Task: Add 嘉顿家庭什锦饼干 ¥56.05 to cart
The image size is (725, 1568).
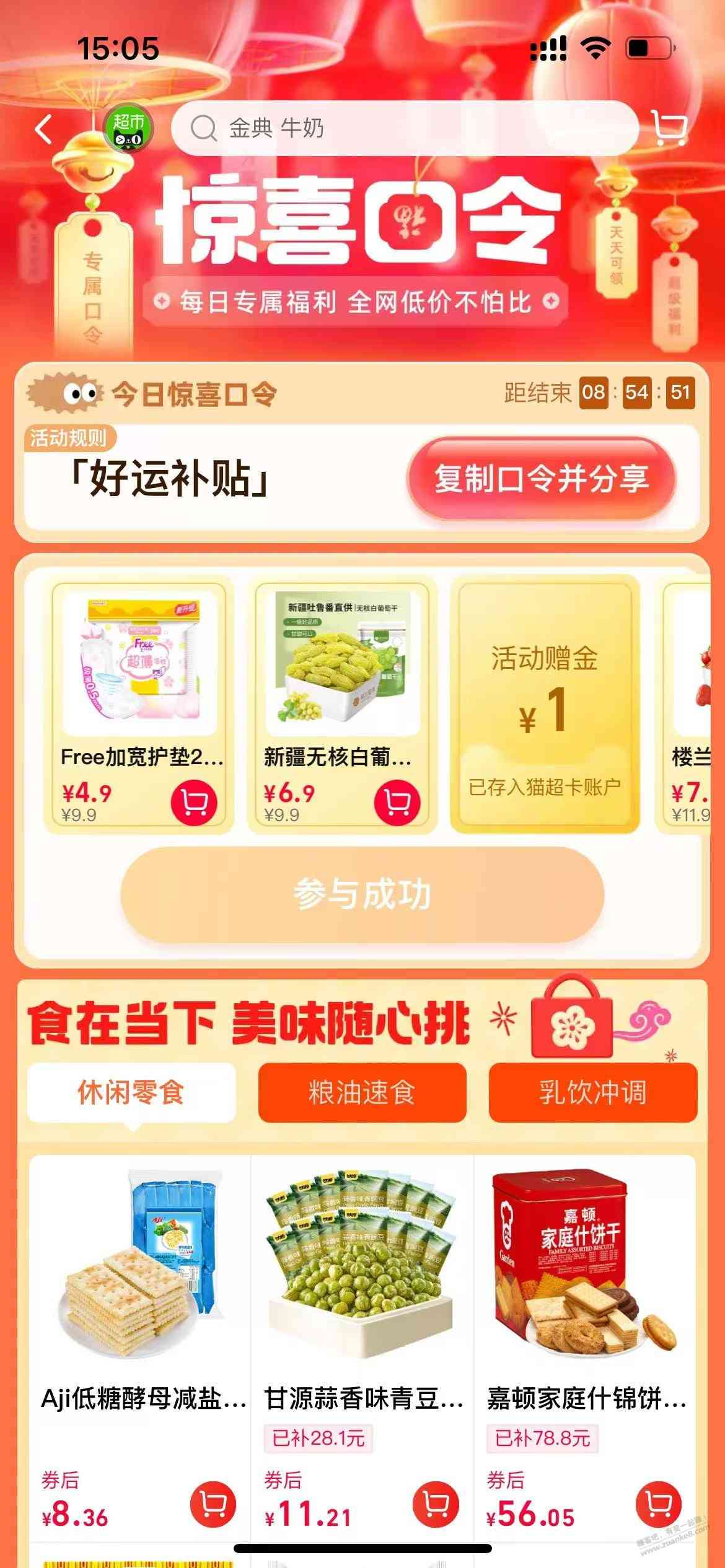Action: [659, 1504]
